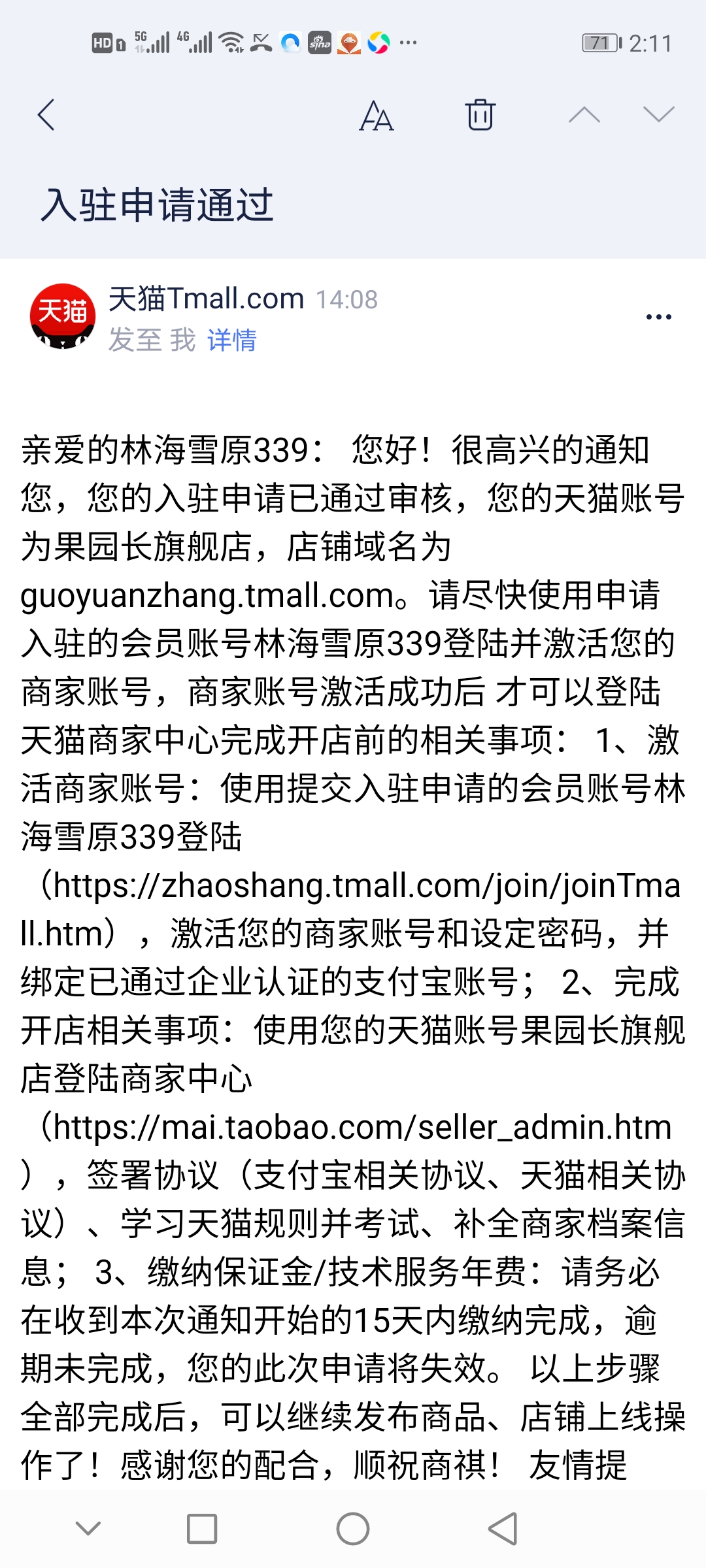Open the three-dot menu beside sender
Image resolution: width=706 pixels, height=1568 pixels.
click(x=658, y=317)
